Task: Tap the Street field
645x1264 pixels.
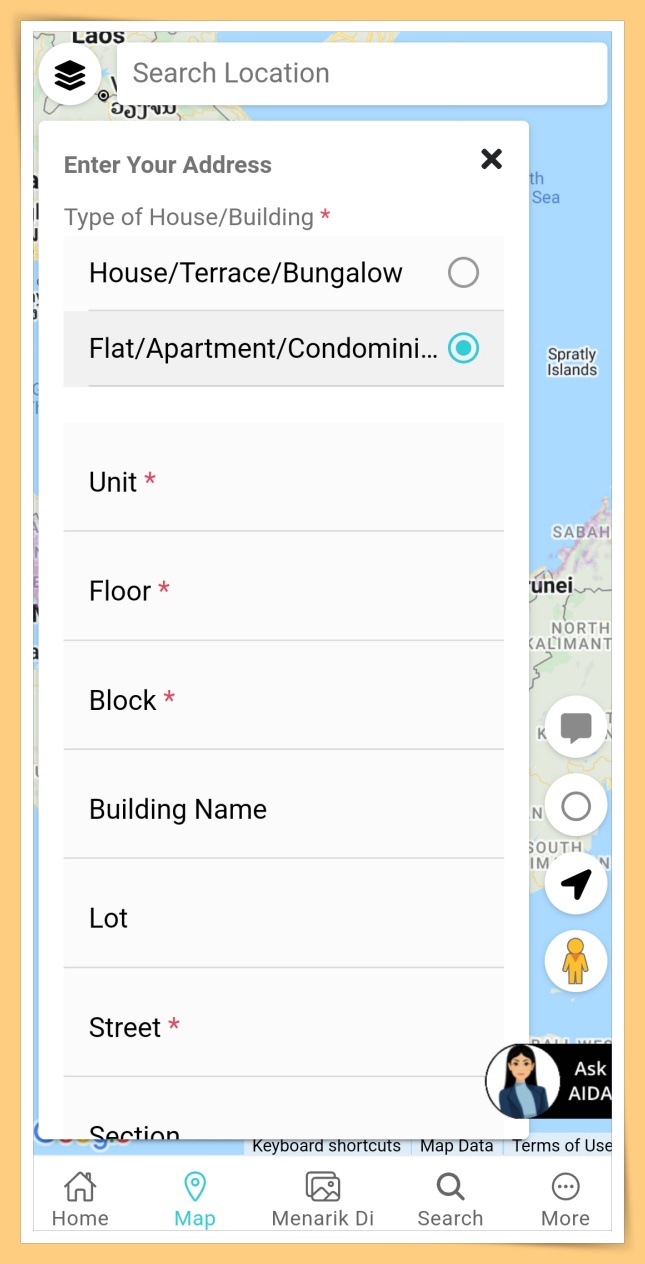Action: click(x=283, y=1027)
